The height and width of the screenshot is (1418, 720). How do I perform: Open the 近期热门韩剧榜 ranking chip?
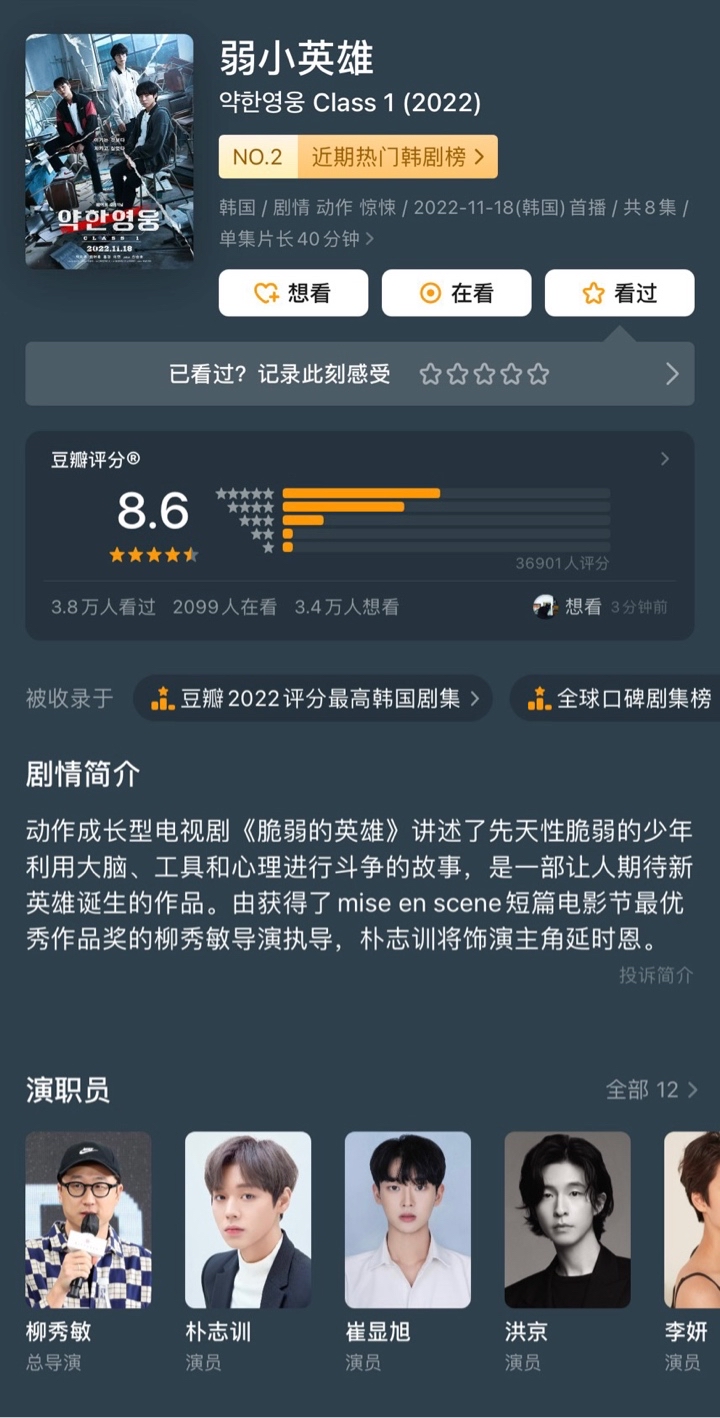pos(358,157)
